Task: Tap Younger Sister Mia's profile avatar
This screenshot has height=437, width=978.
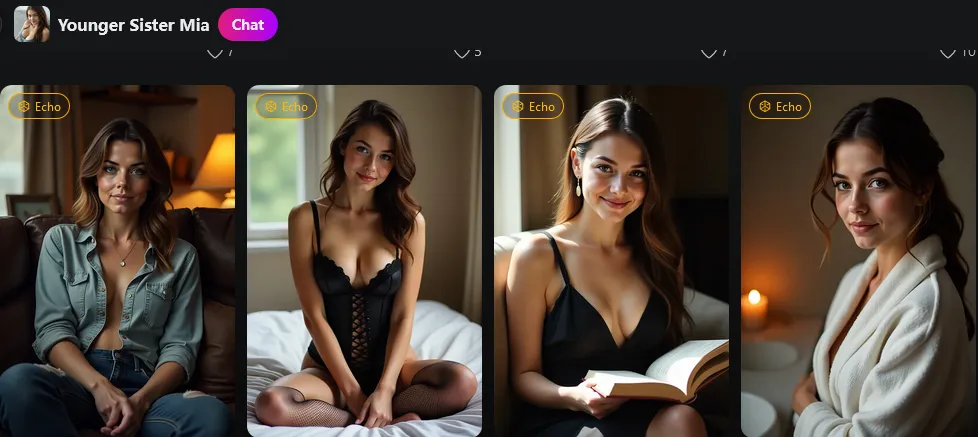Action: coord(32,24)
